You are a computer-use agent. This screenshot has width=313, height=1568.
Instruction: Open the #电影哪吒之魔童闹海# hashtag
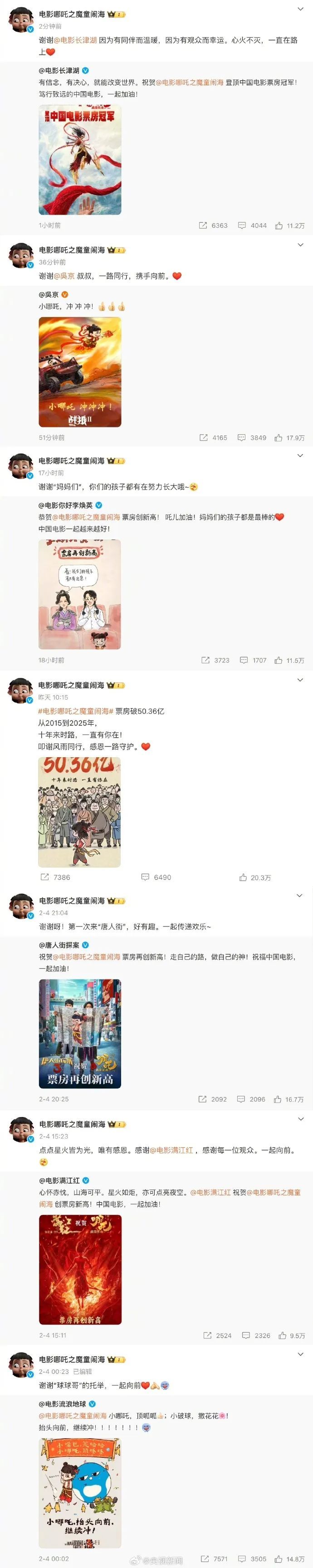click(x=75, y=710)
